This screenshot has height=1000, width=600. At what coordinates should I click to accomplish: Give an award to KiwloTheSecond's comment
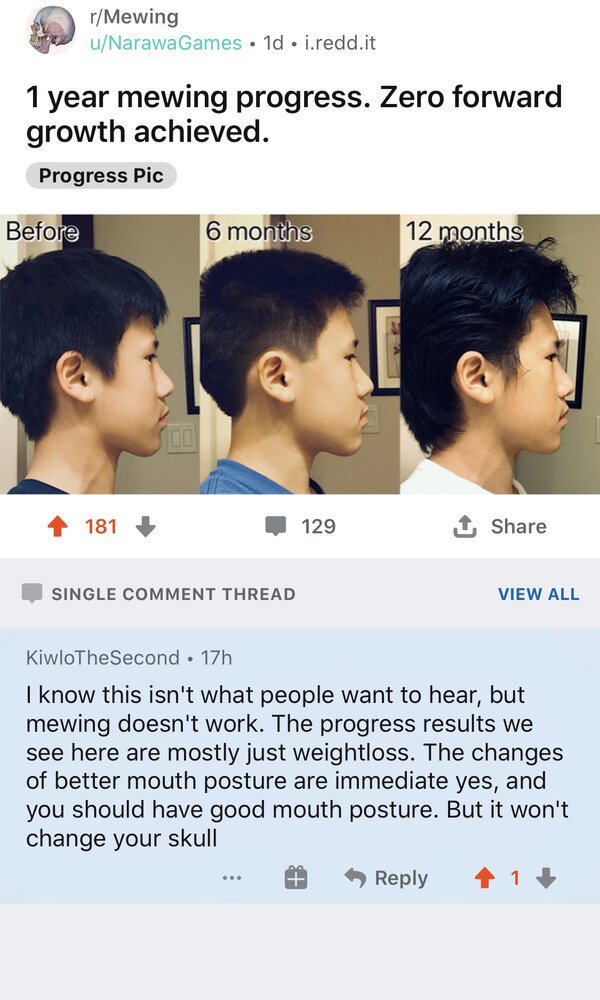click(295, 878)
